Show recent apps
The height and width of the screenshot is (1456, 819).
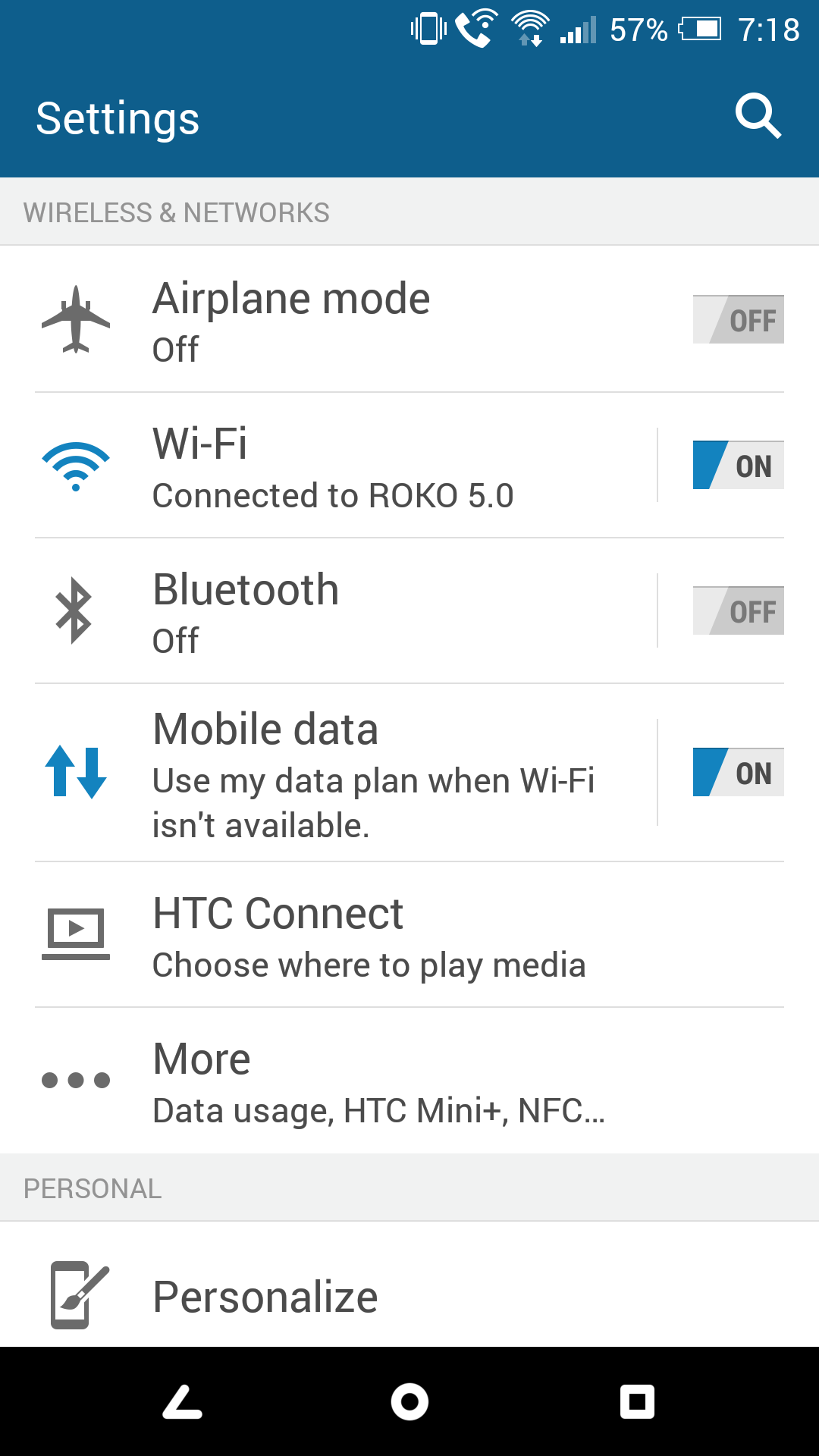637,1401
